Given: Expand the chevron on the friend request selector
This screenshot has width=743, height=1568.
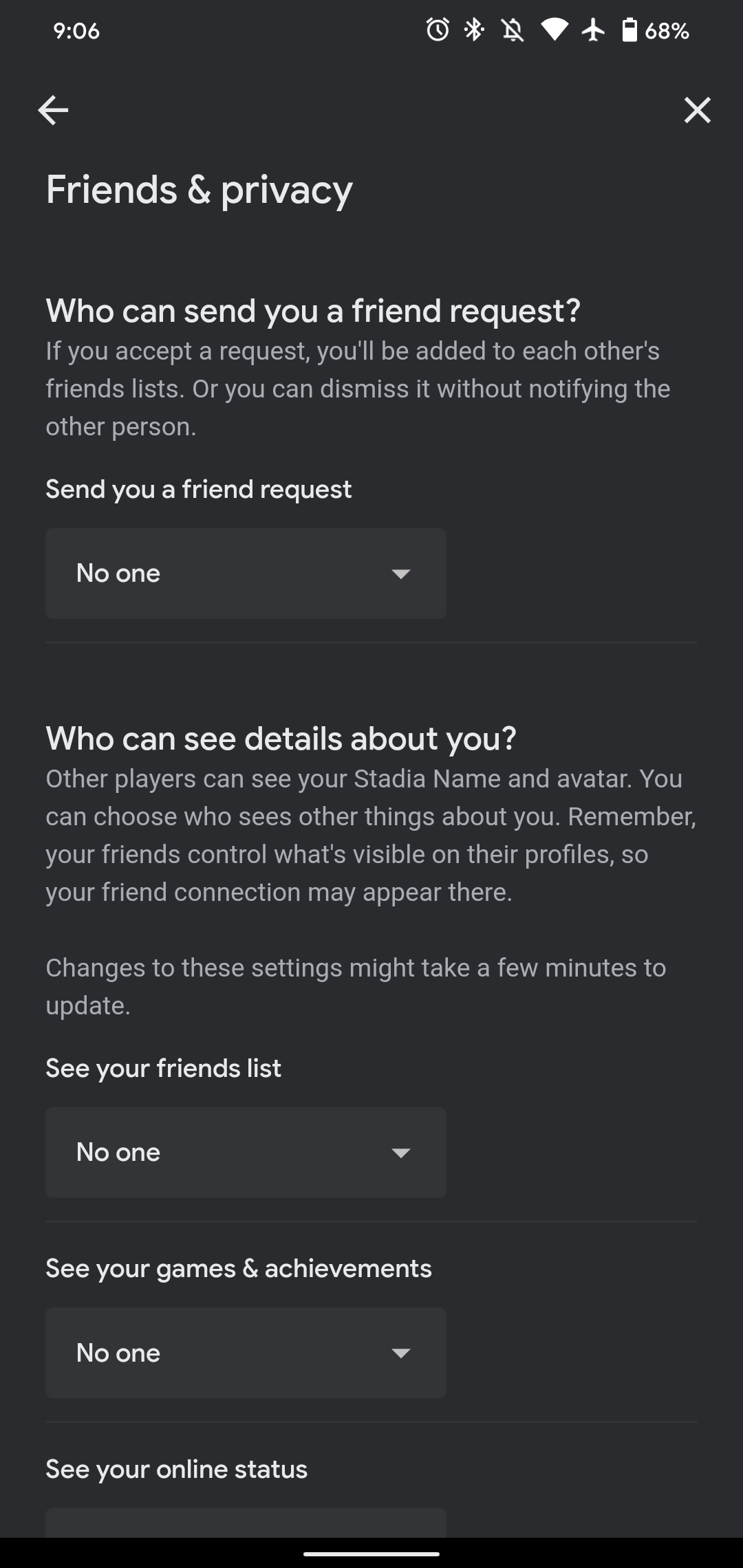Looking at the screenshot, I should [402, 573].
